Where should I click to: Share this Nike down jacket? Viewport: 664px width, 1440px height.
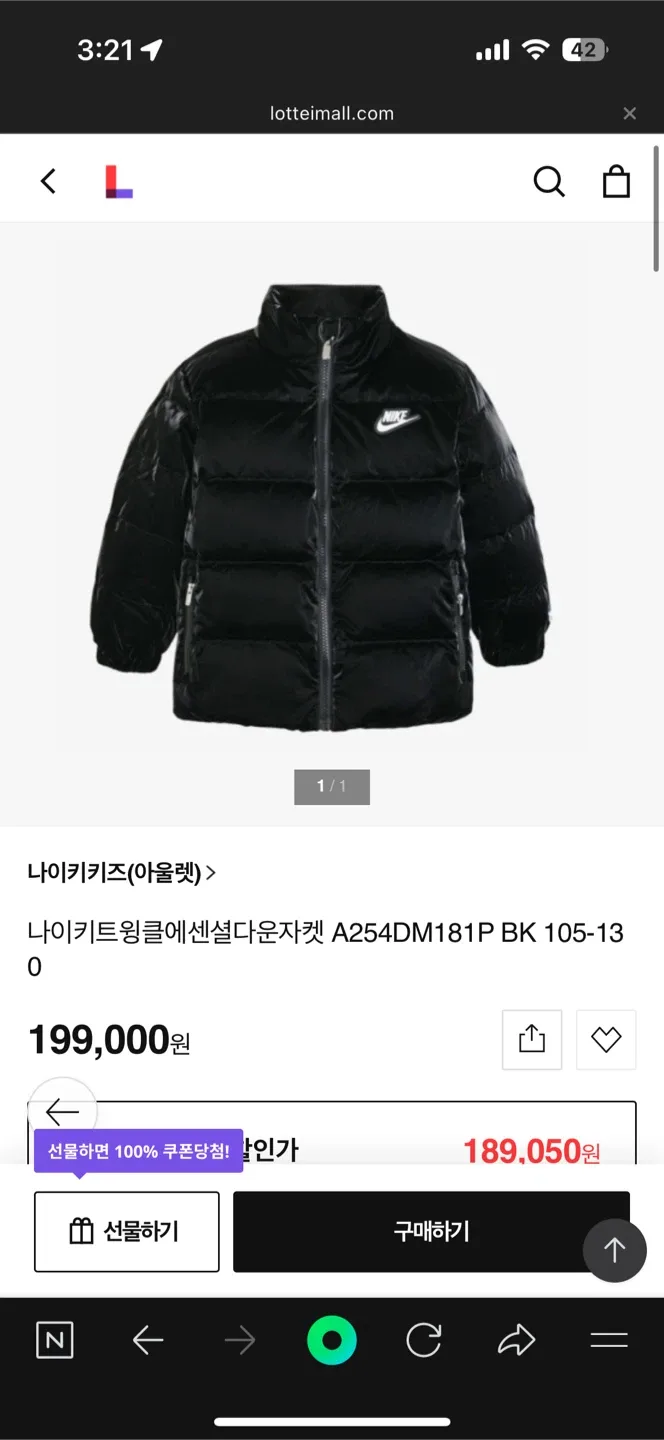pyautogui.click(x=532, y=1040)
